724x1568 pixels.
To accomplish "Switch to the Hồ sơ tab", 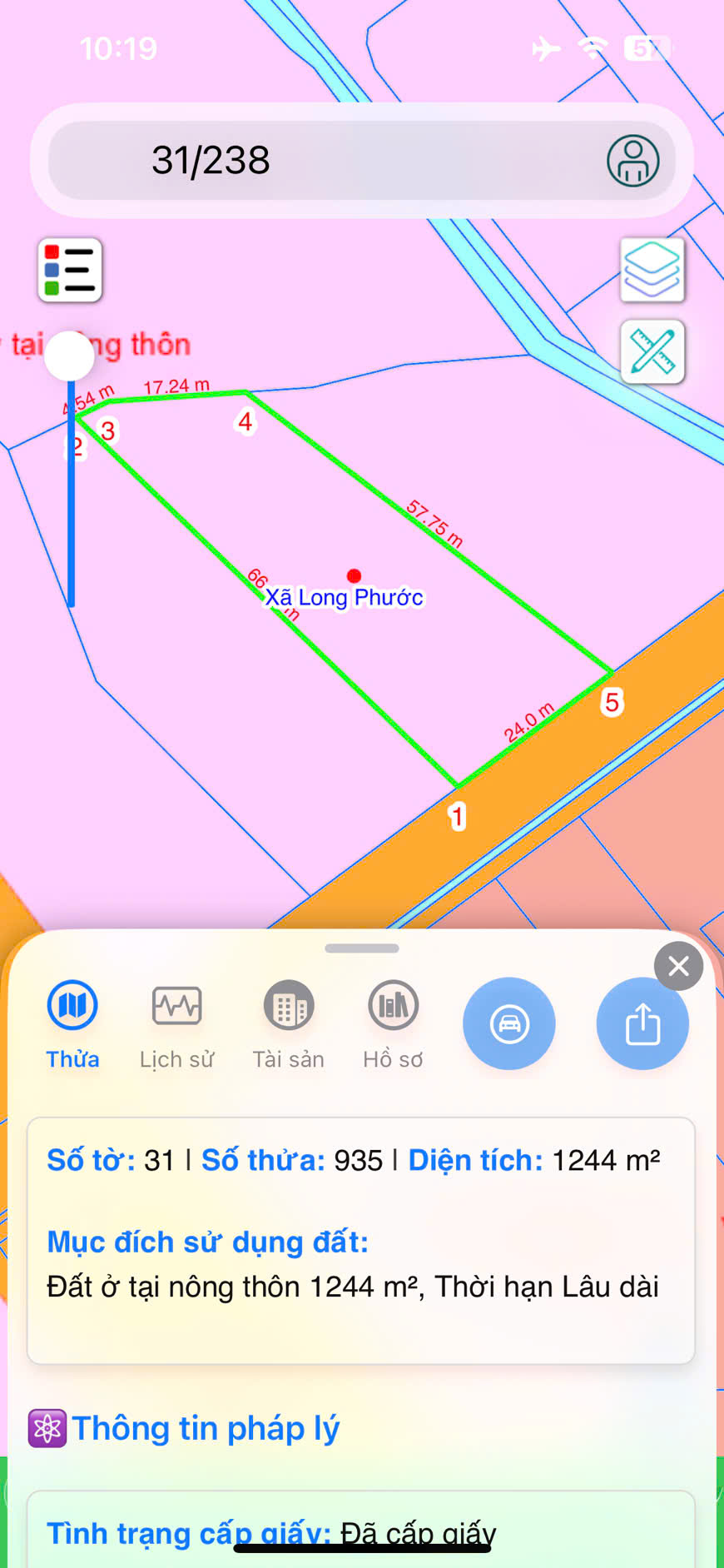I will click(x=393, y=1023).
